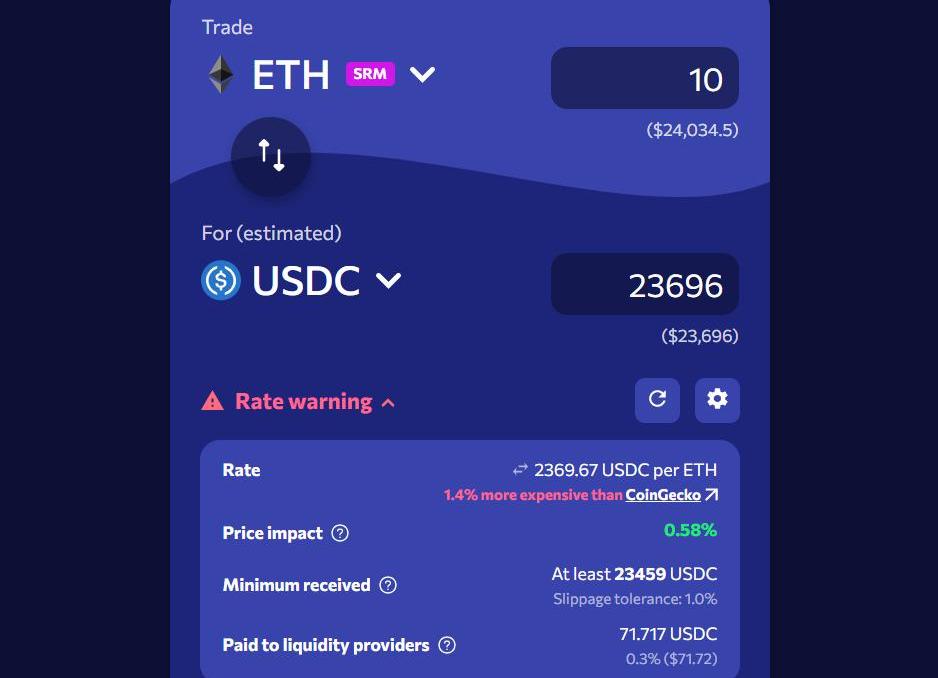Edit the ETH trade amount field
938x678 pixels.
pos(645,78)
